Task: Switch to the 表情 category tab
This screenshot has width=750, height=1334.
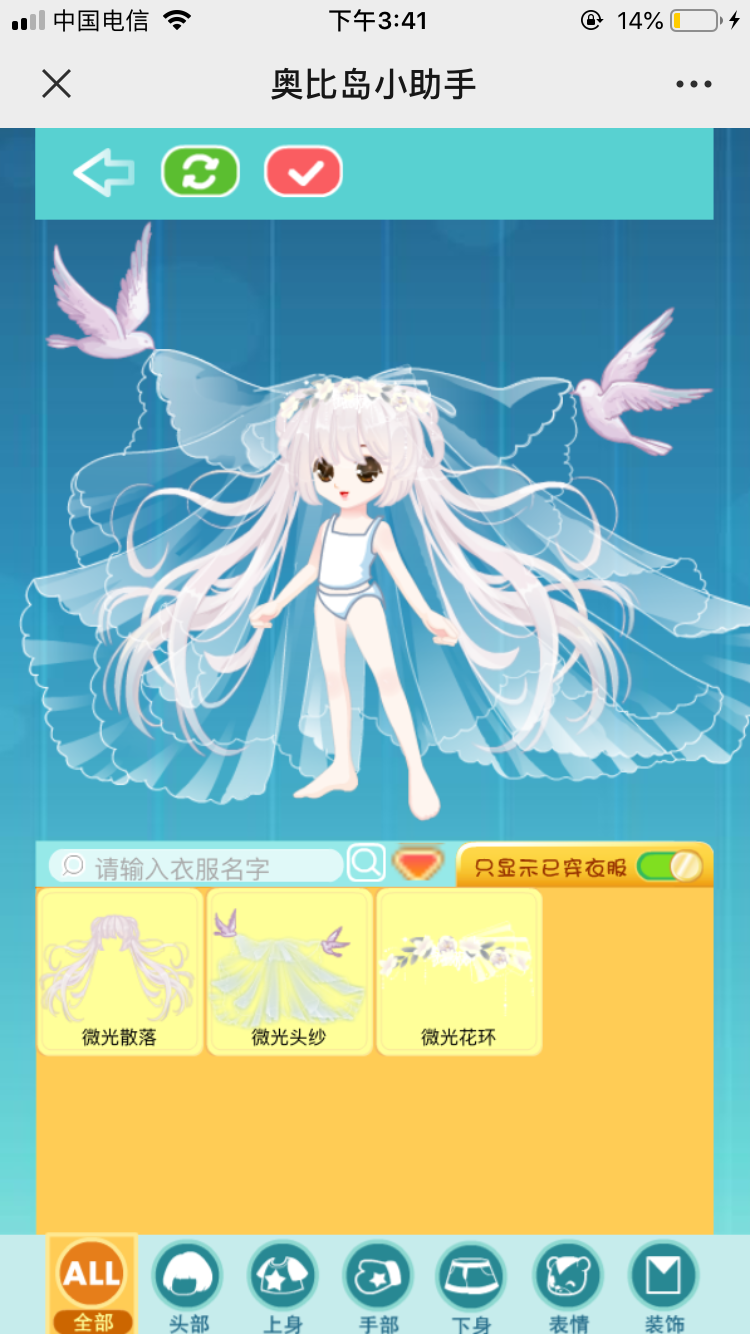Action: (x=568, y=1284)
